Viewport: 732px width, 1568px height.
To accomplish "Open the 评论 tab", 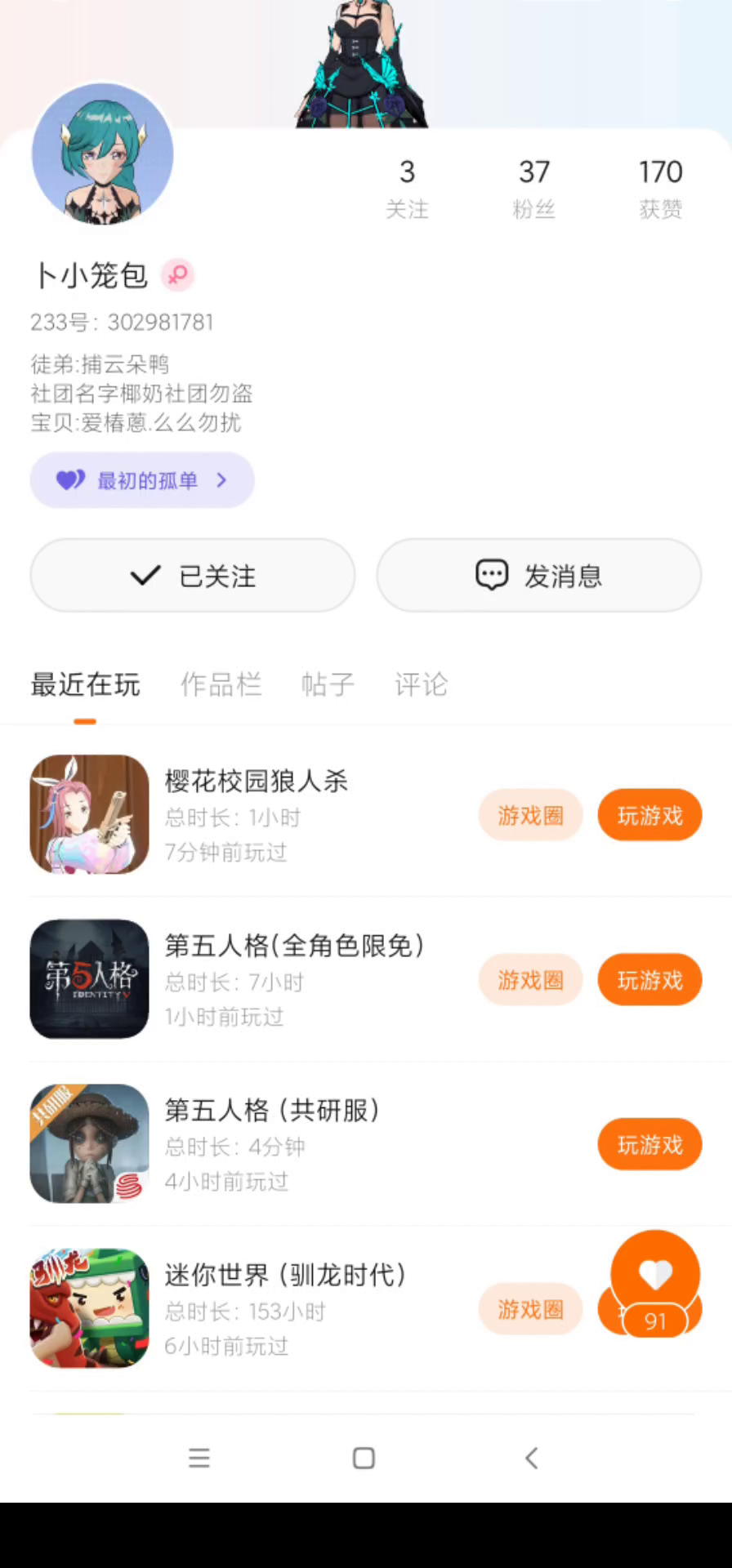I will click(x=421, y=684).
